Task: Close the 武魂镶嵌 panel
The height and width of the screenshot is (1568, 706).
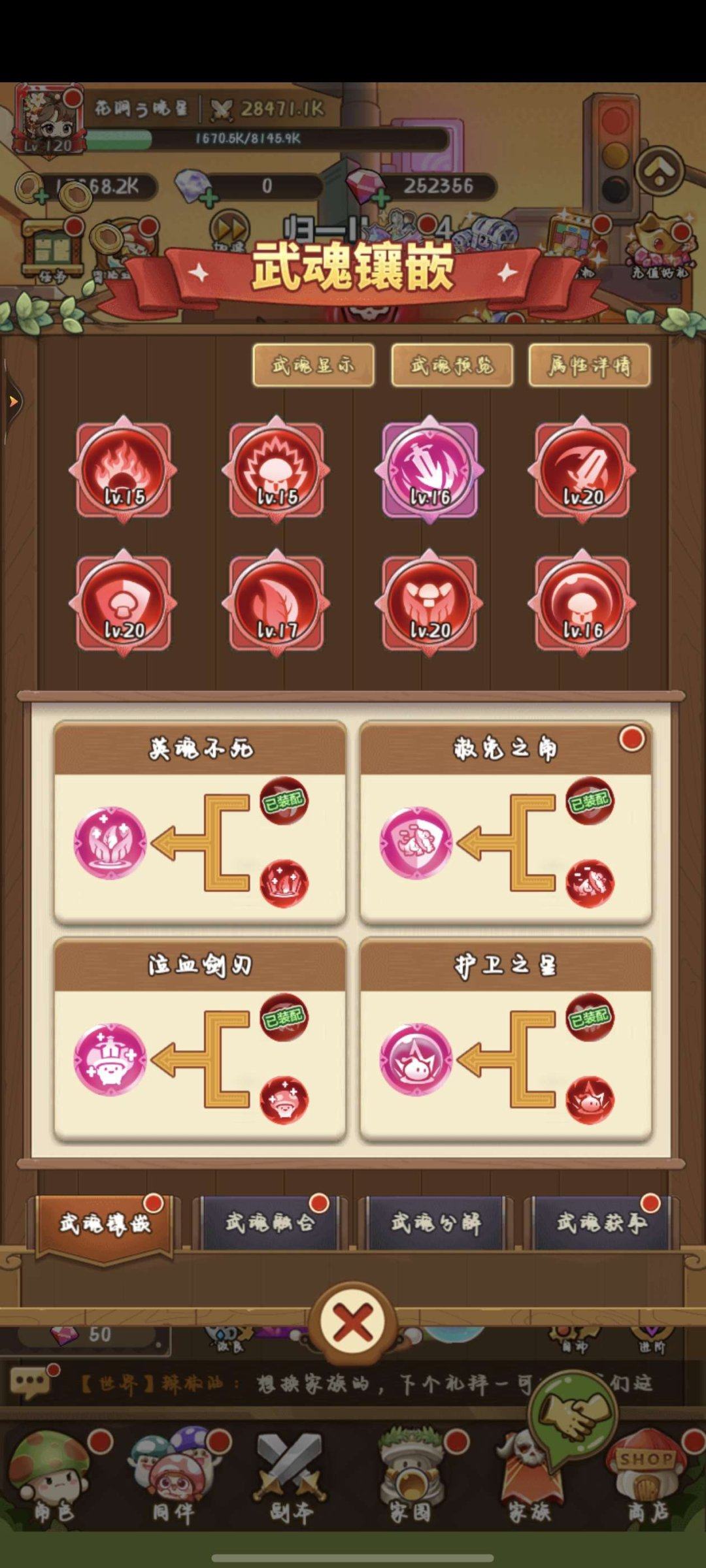Action: pos(353,1322)
